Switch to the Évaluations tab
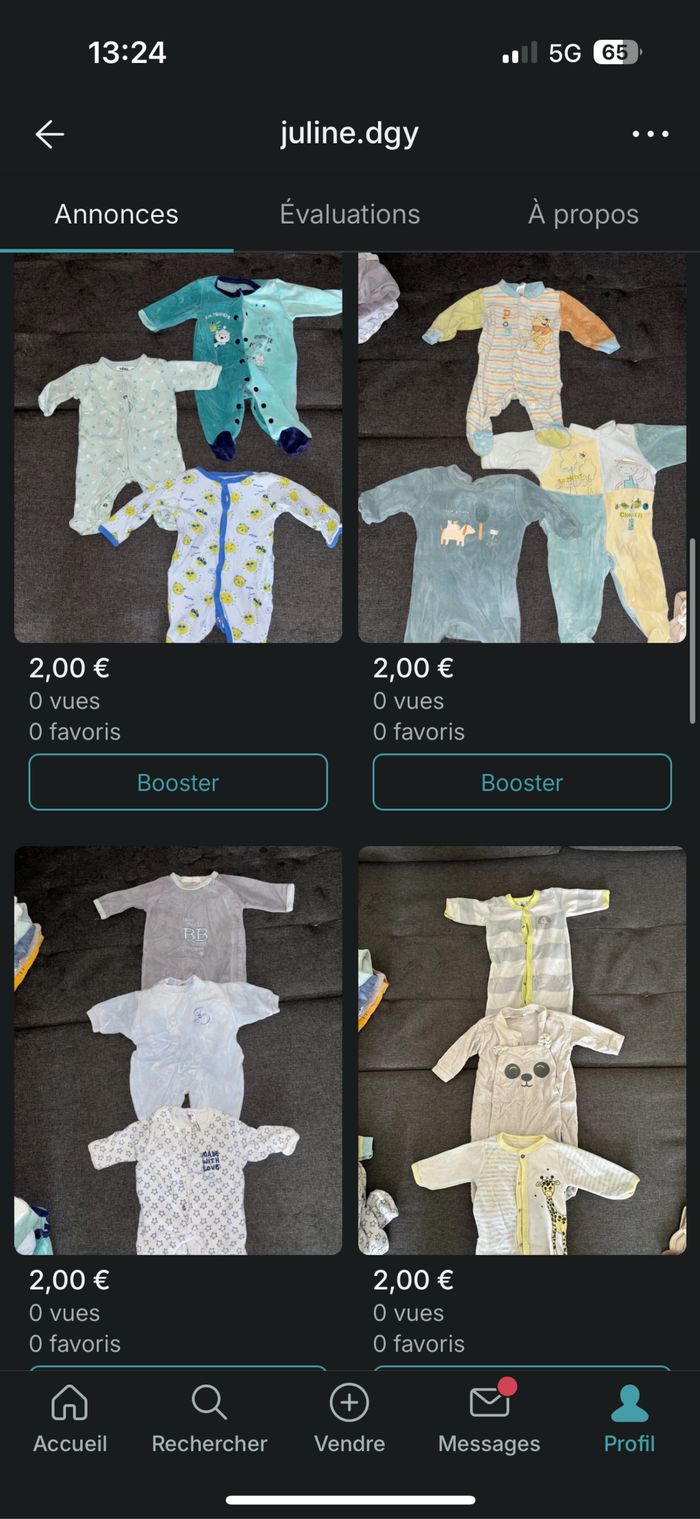 click(349, 214)
